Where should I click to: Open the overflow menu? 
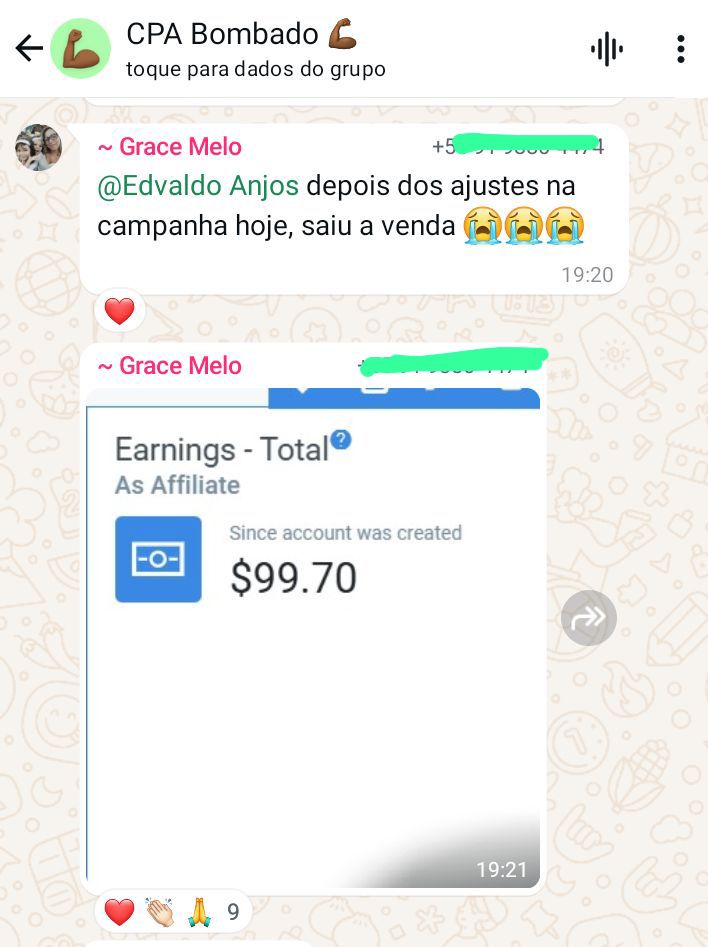coord(680,48)
